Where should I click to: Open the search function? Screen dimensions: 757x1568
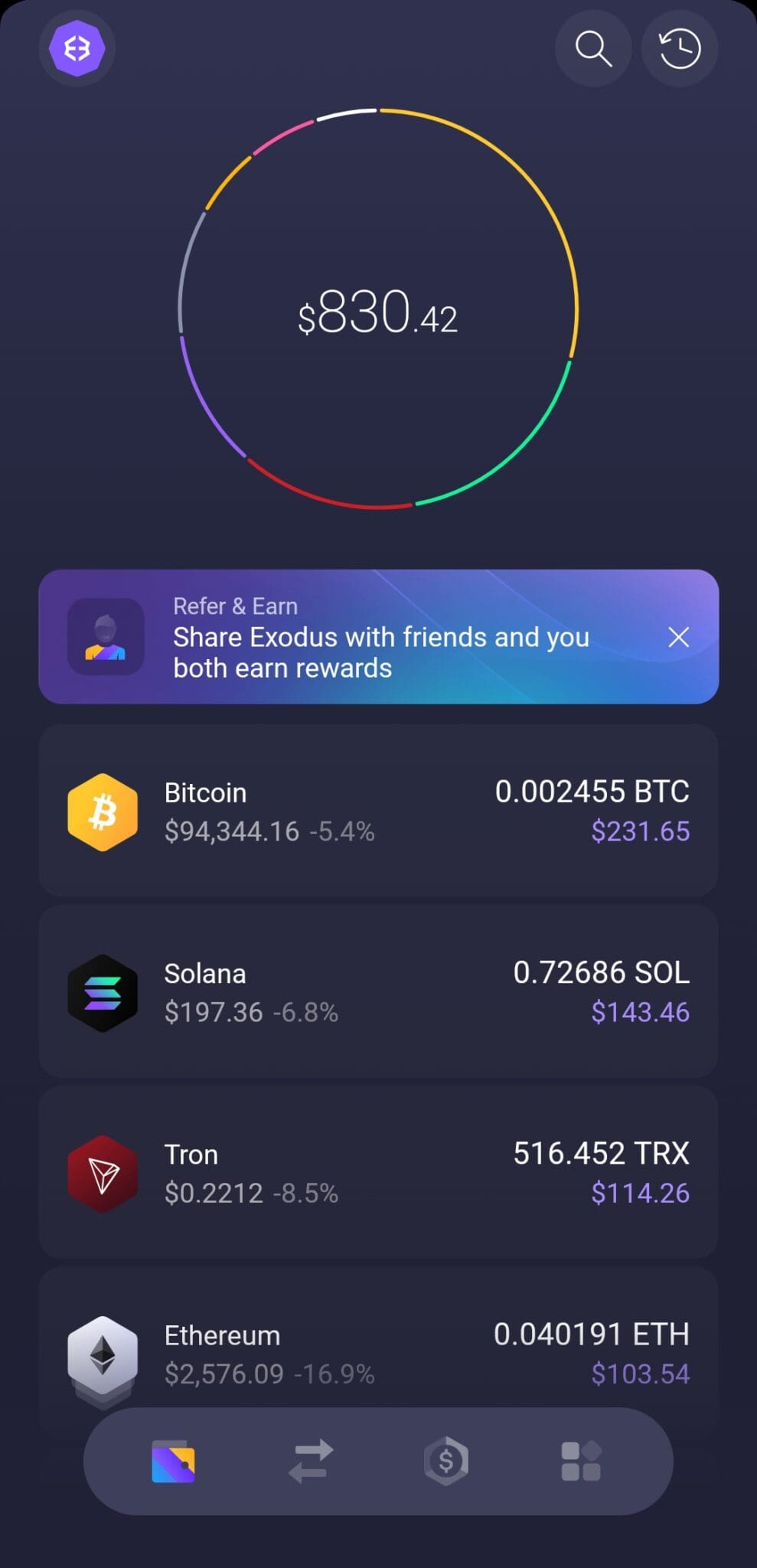point(594,48)
